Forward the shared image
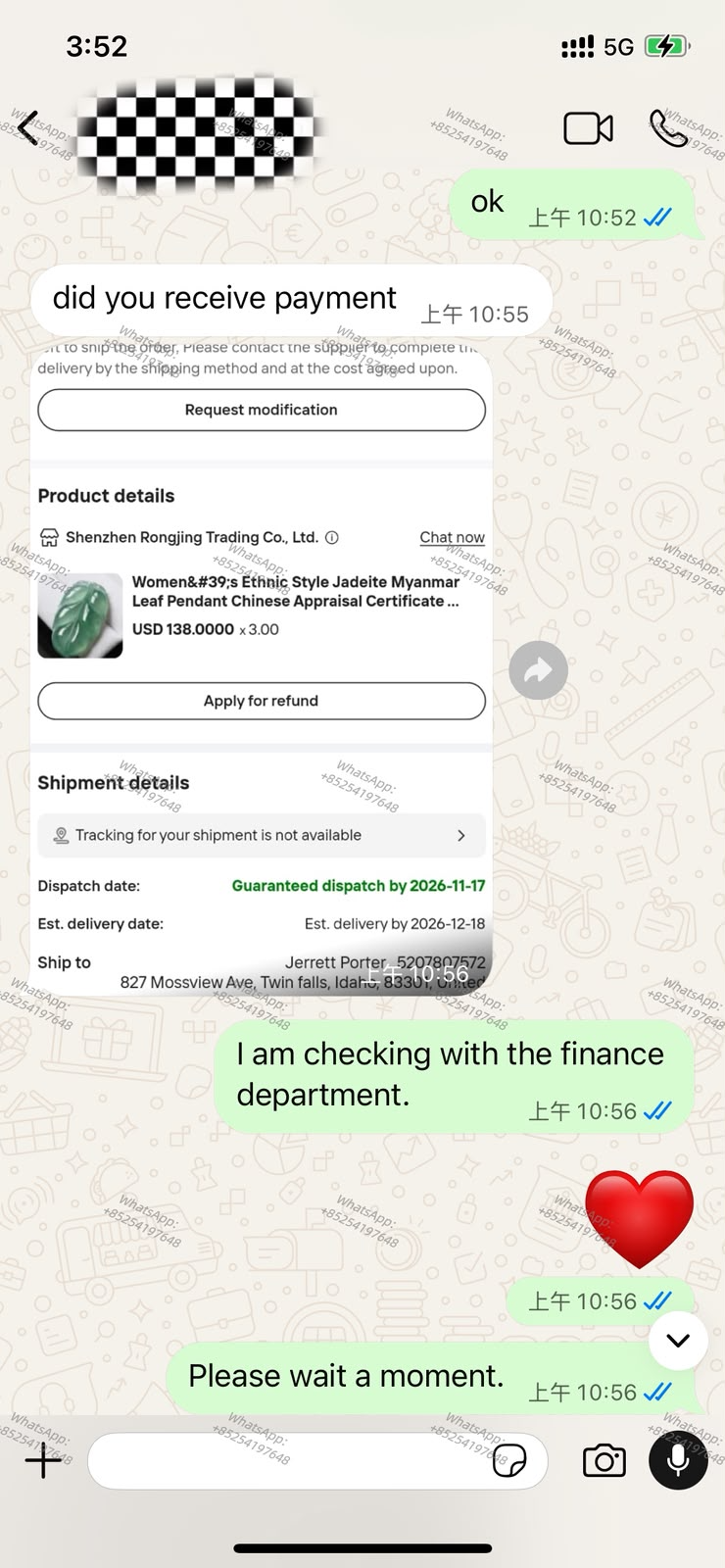This screenshot has height=1568, width=725. pyautogui.click(x=538, y=670)
